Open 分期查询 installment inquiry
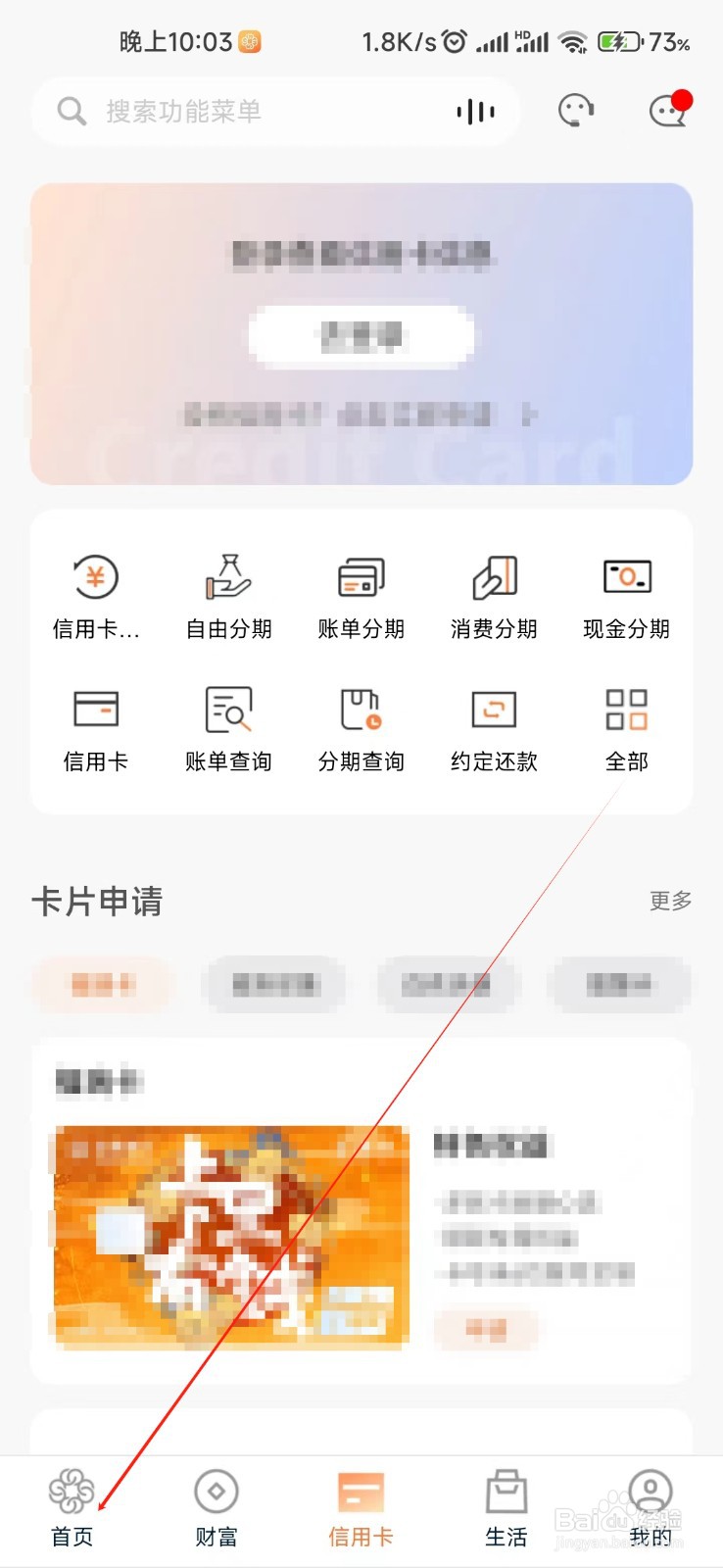 point(361,728)
